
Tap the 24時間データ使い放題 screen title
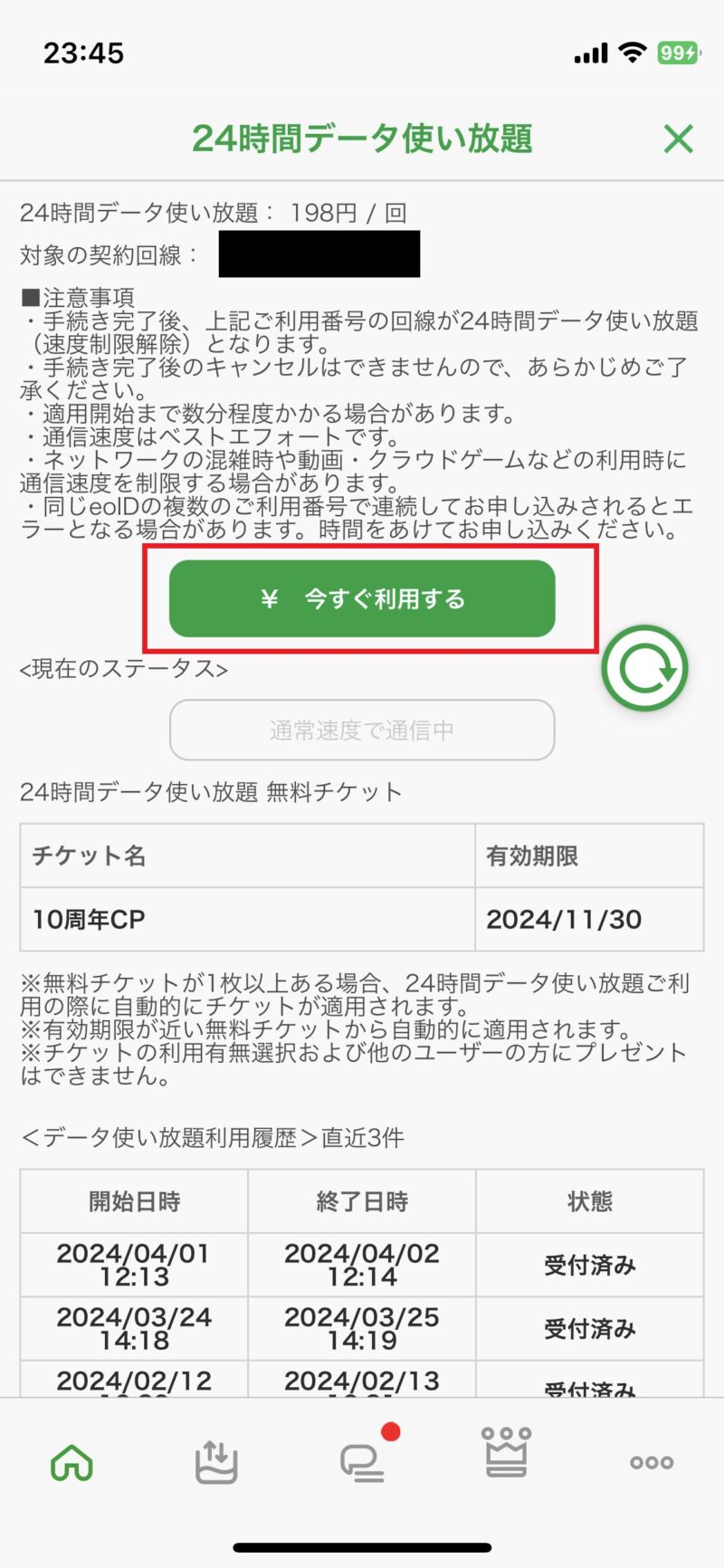(362, 139)
